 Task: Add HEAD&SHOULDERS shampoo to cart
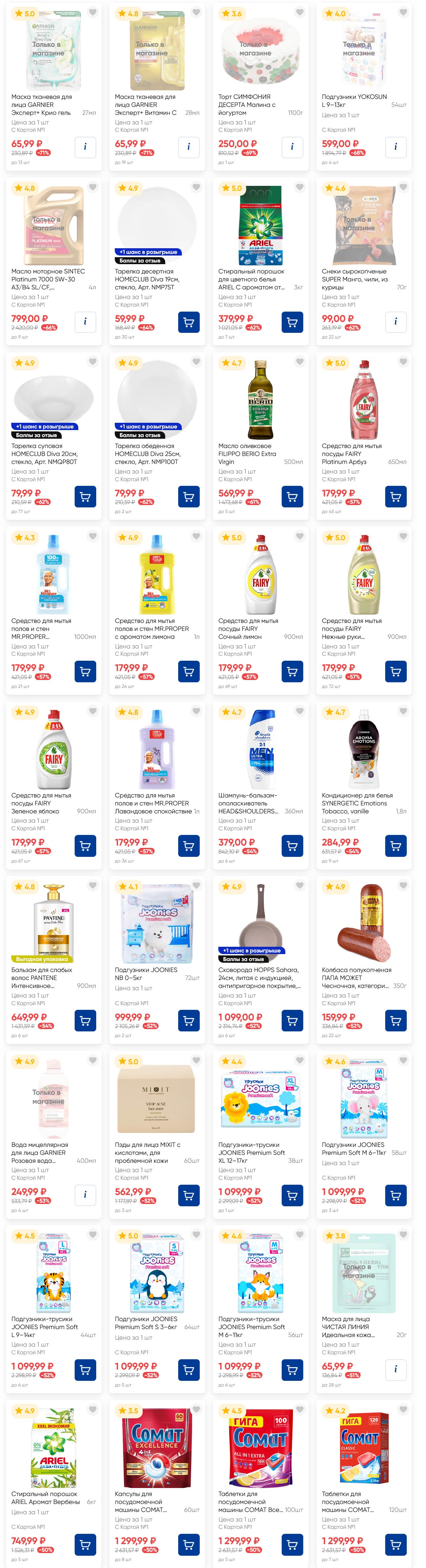(292, 846)
